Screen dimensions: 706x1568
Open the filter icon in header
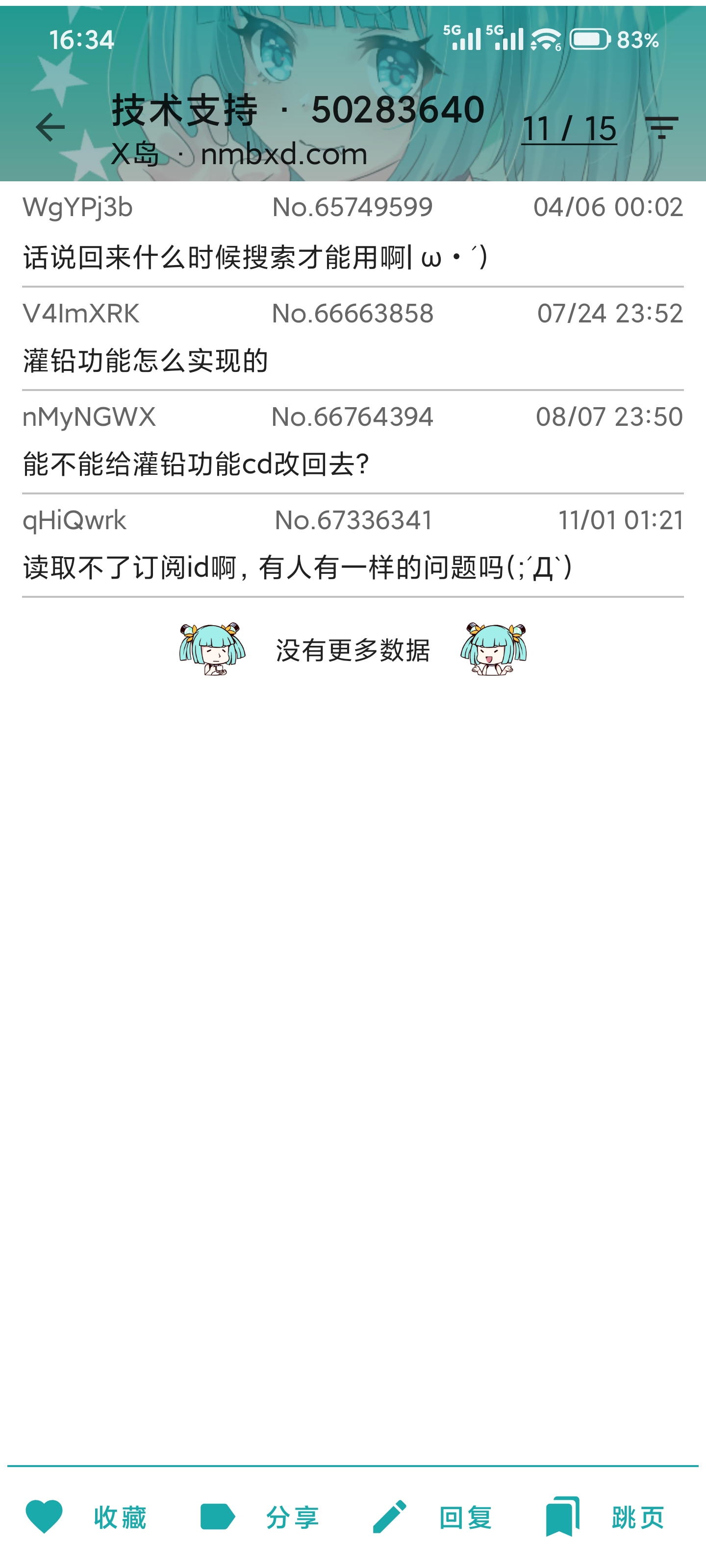661,128
